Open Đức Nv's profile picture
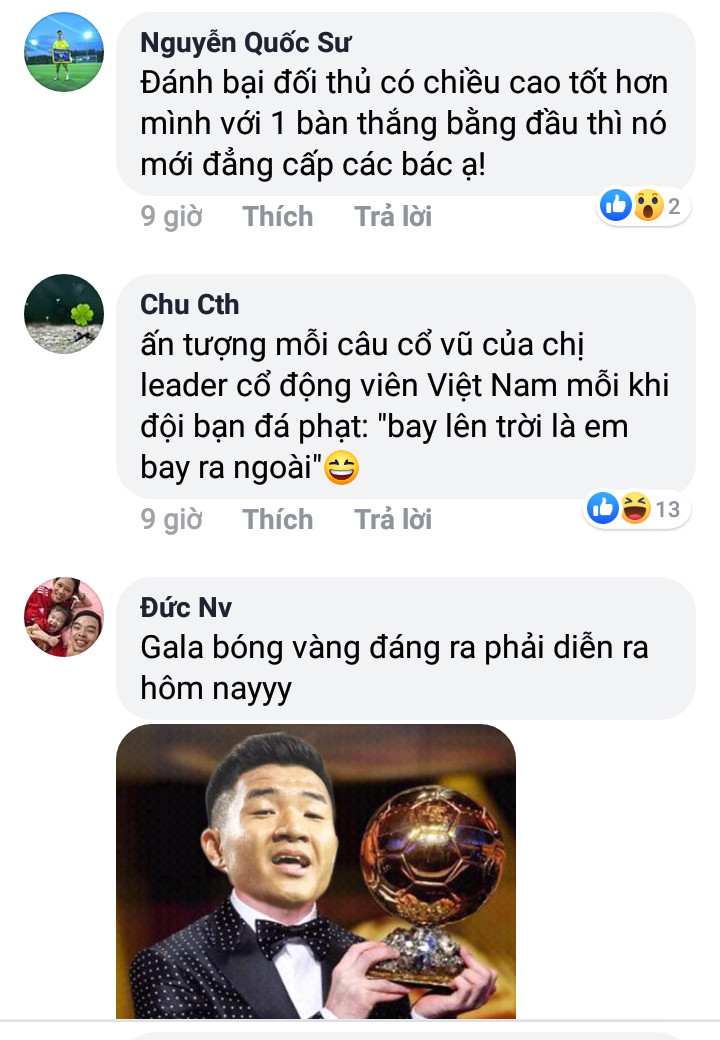 coord(63,618)
